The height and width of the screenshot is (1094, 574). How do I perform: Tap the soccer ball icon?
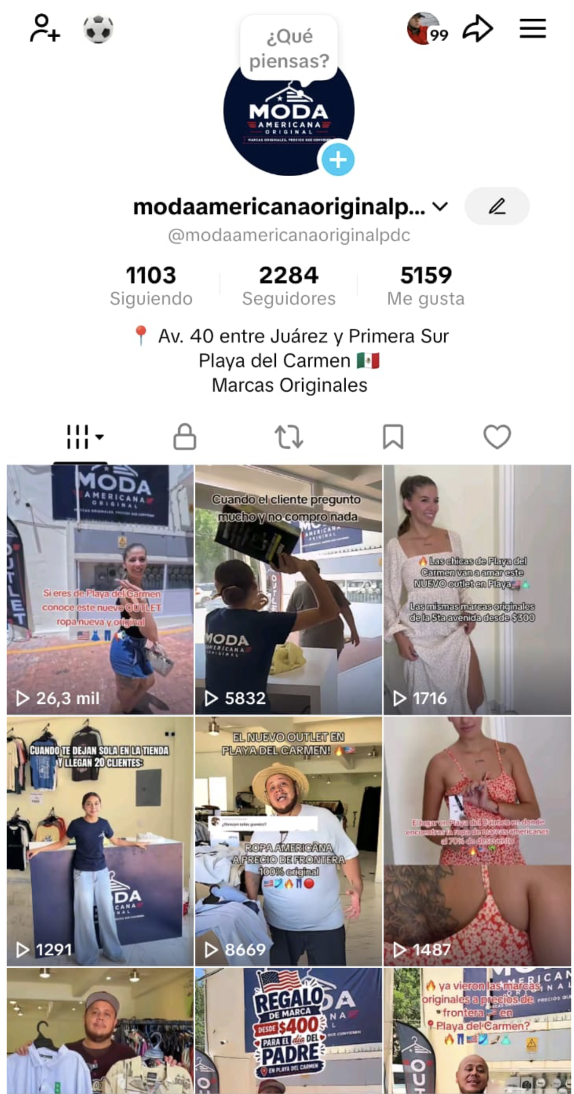pos(98,29)
